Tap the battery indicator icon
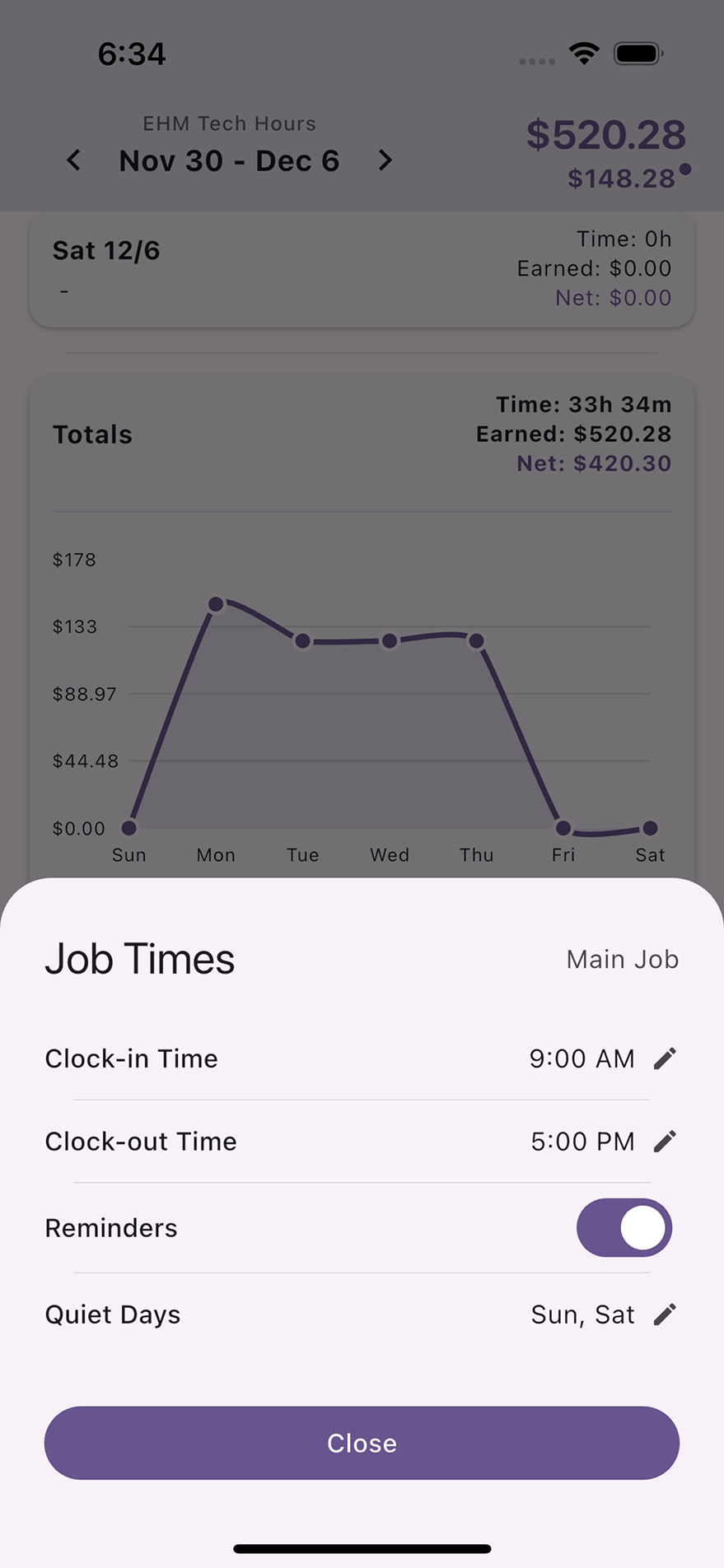 (x=637, y=52)
